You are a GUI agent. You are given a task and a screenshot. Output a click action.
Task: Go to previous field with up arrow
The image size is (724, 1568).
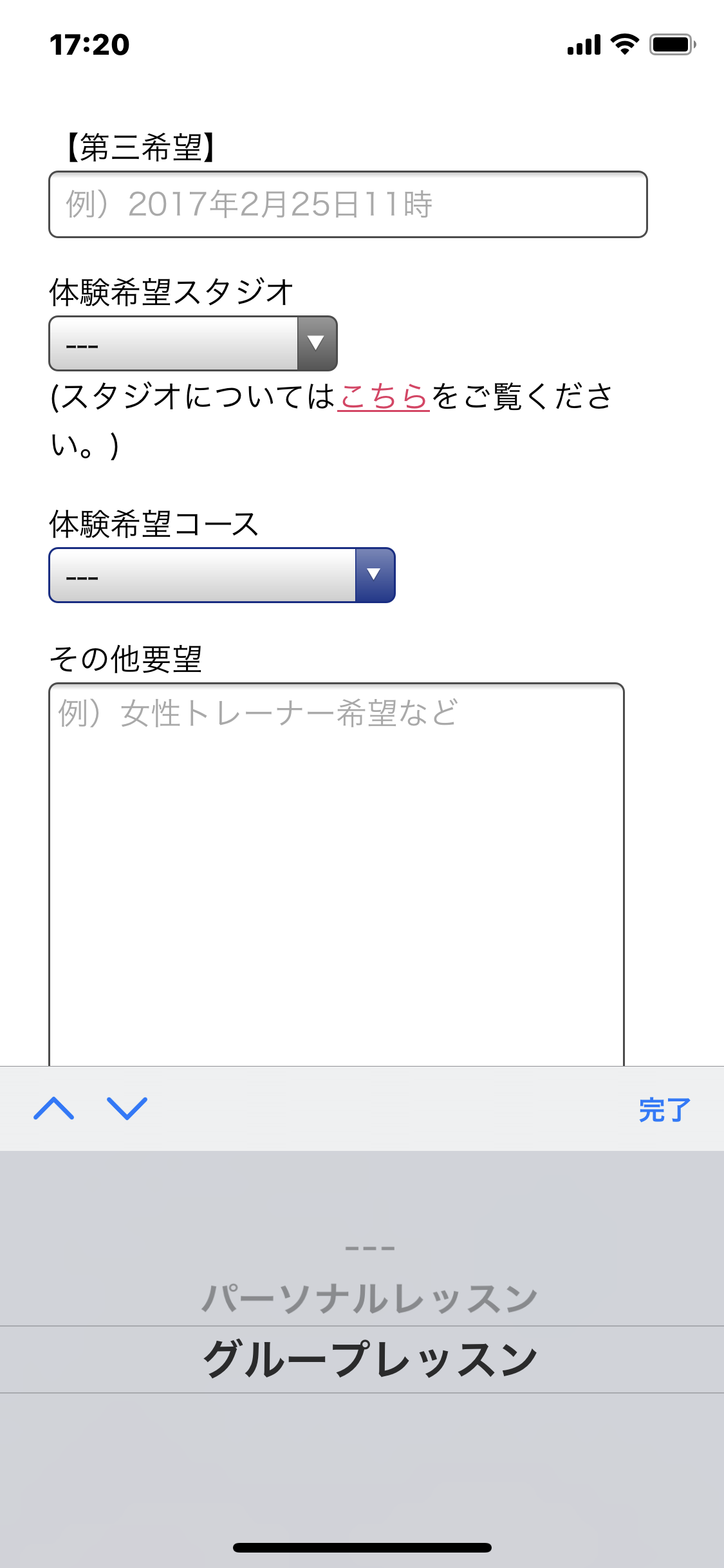[54, 1108]
